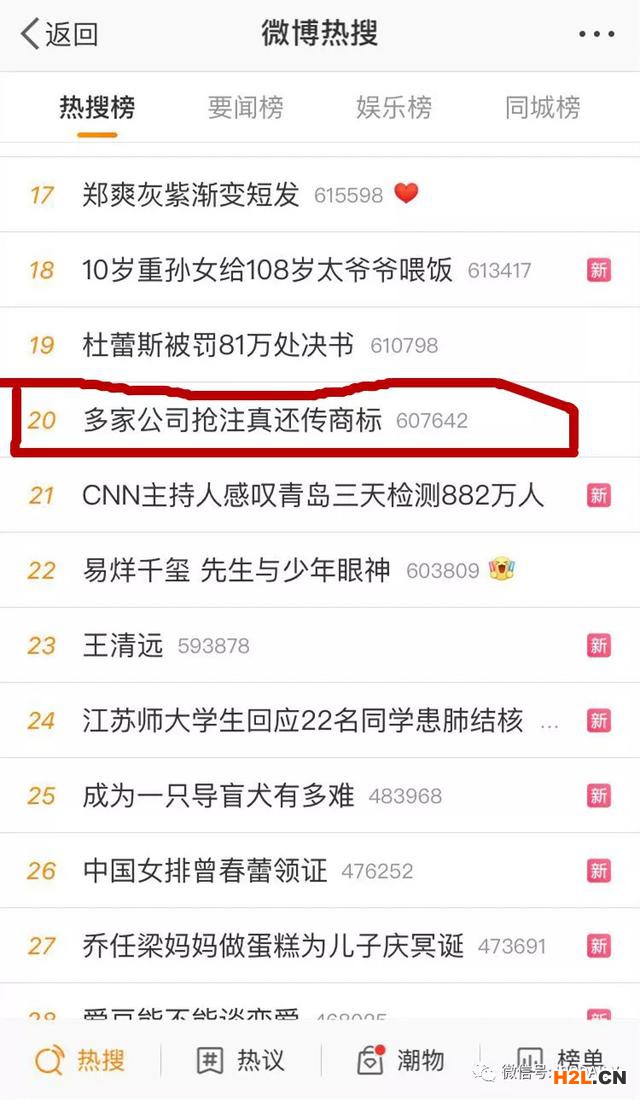Open topic CNN主持人感叹青岛三天检测882万人
Image resolution: width=640 pixels, height=1100 pixels.
click(313, 495)
